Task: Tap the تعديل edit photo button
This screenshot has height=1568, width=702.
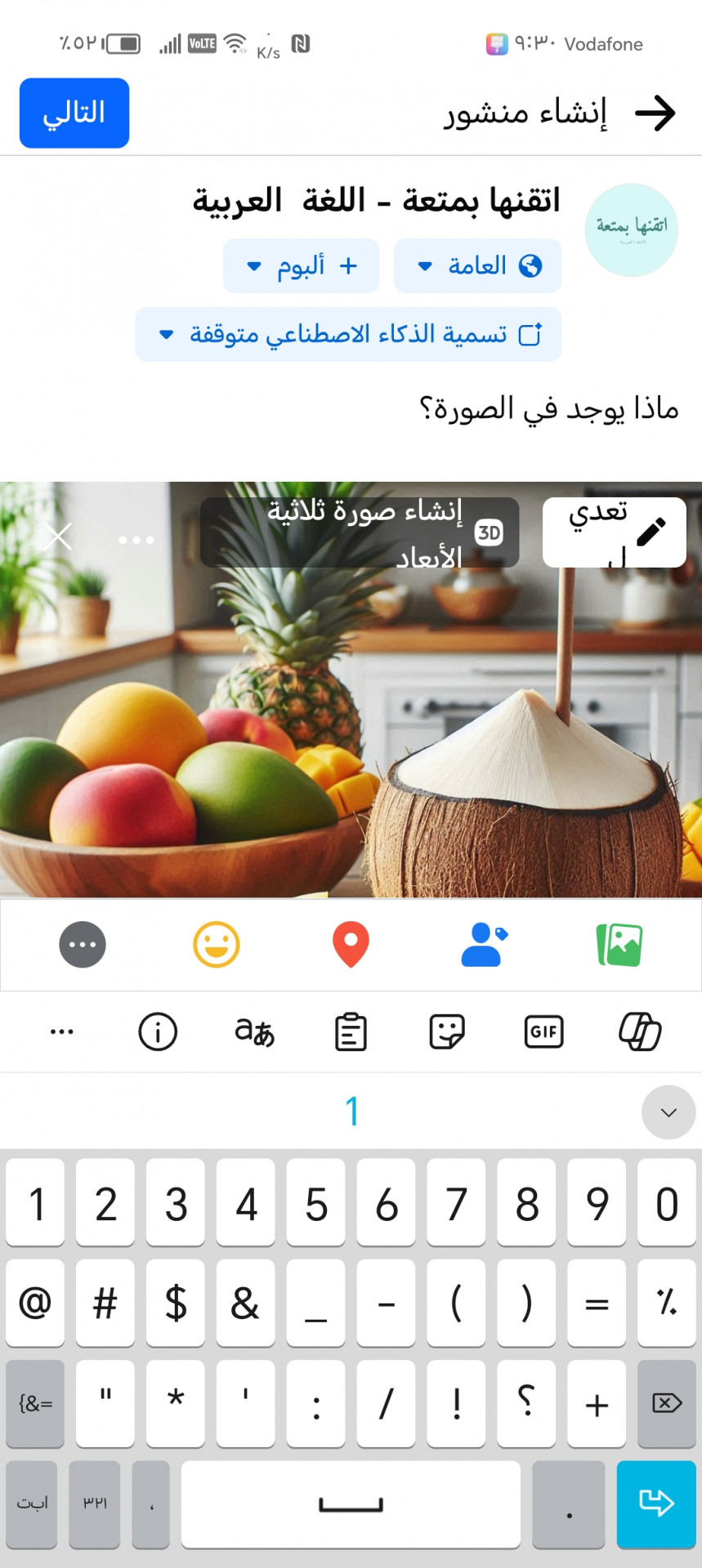Action: pyautogui.click(x=614, y=532)
